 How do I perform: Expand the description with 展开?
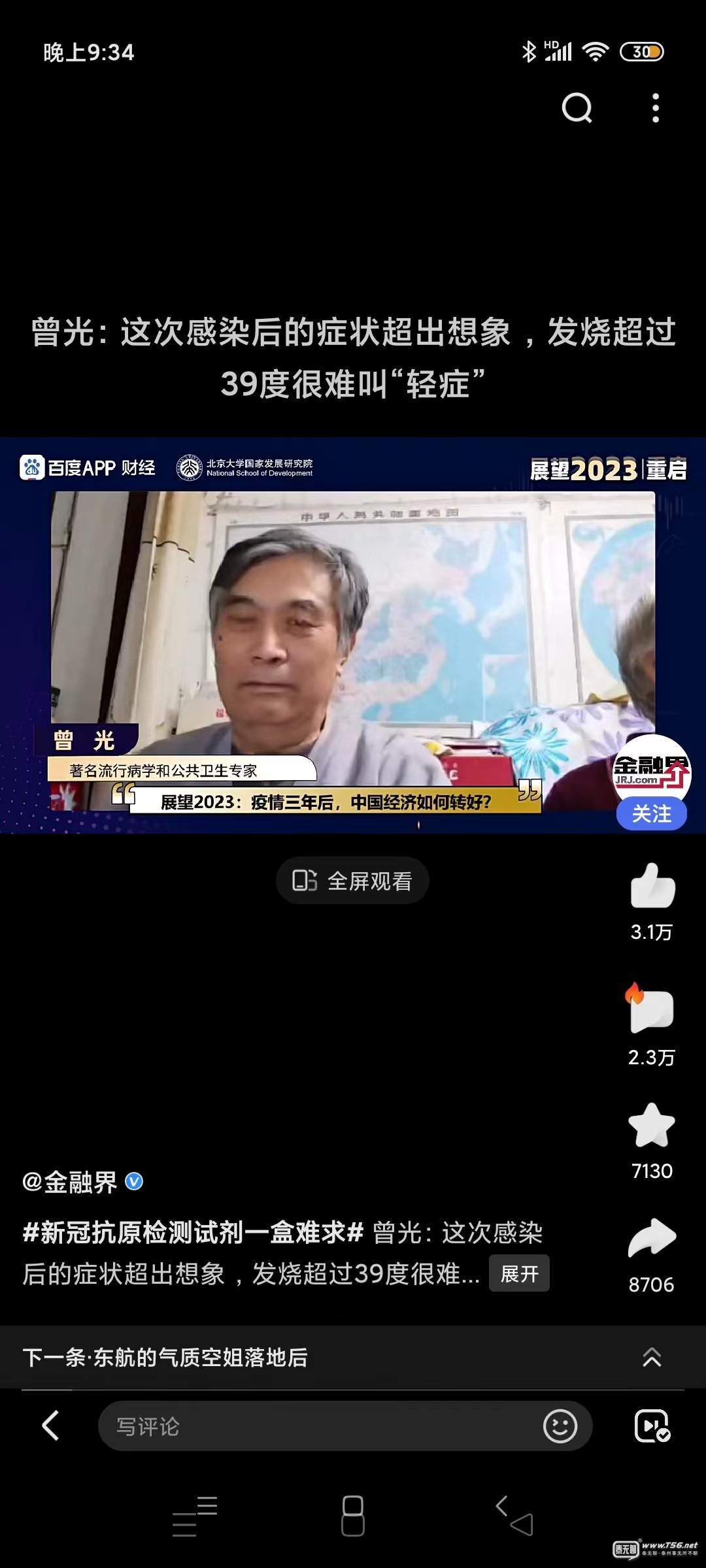[x=519, y=1273]
